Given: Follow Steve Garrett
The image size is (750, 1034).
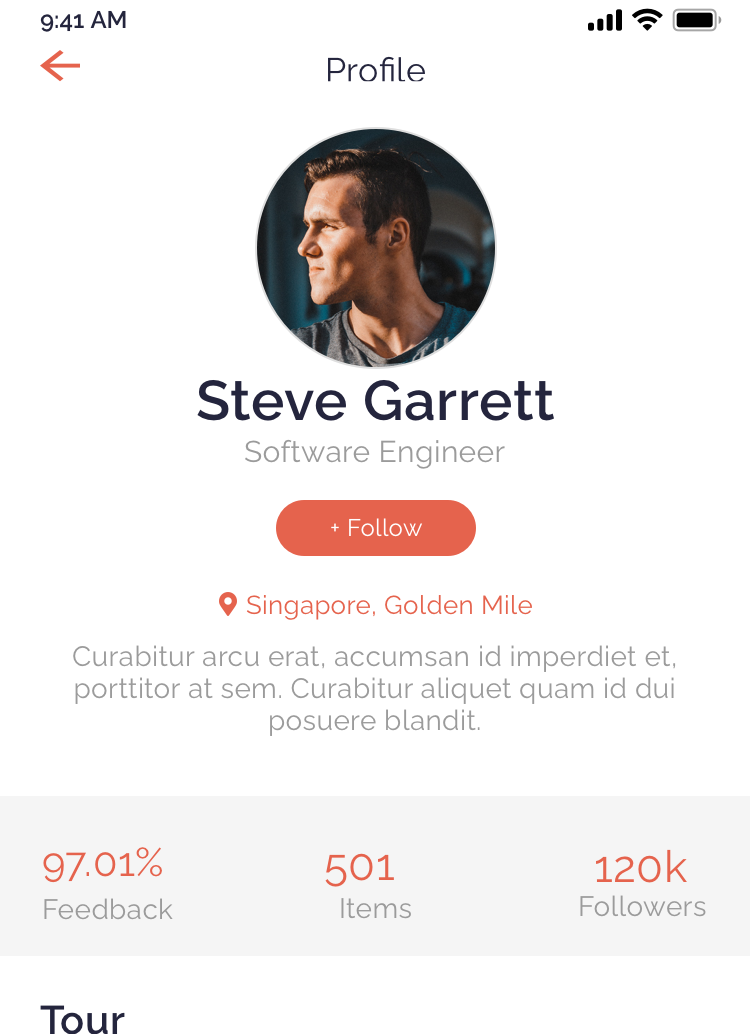Looking at the screenshot, I should point(376,528).
